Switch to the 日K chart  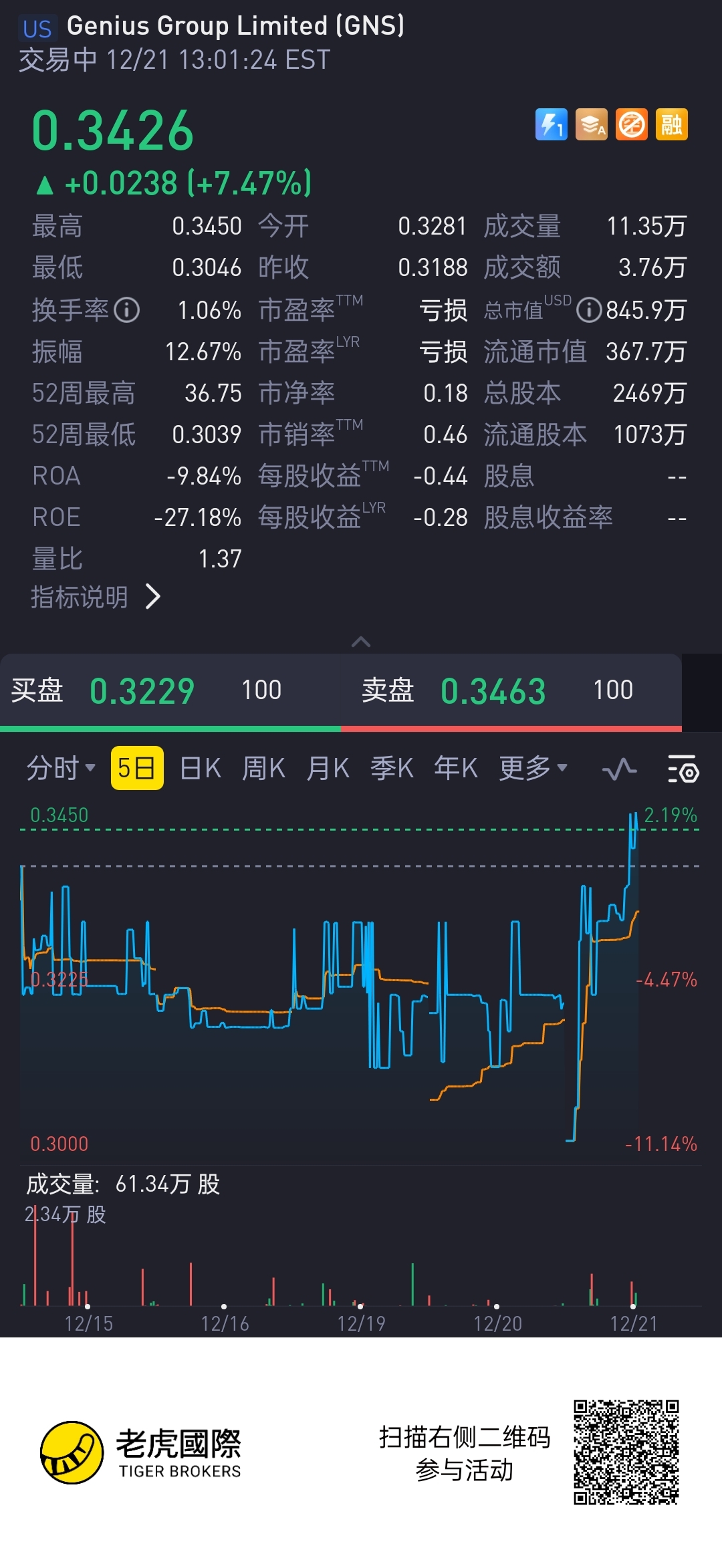coord(201,769)
